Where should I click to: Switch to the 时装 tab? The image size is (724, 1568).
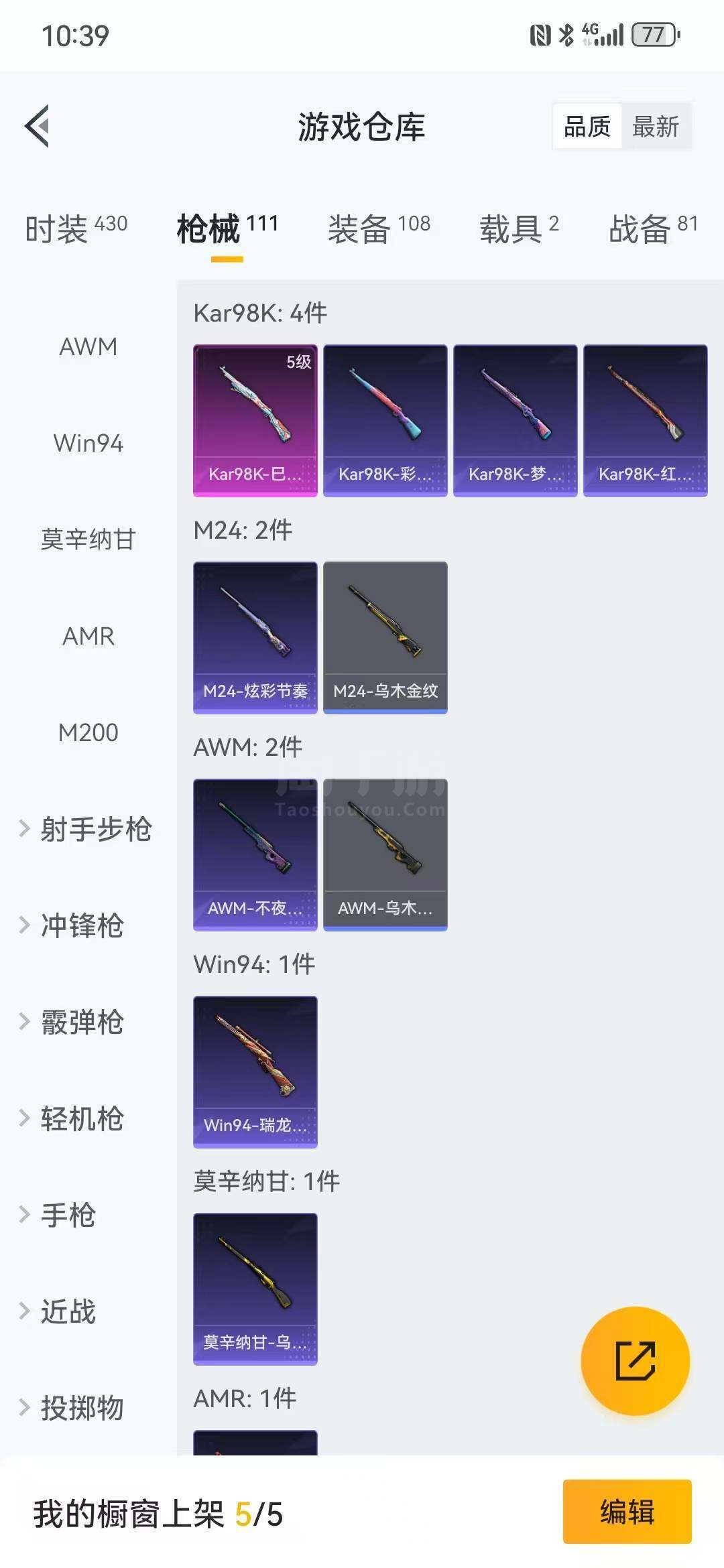click(x=76, y=229)
